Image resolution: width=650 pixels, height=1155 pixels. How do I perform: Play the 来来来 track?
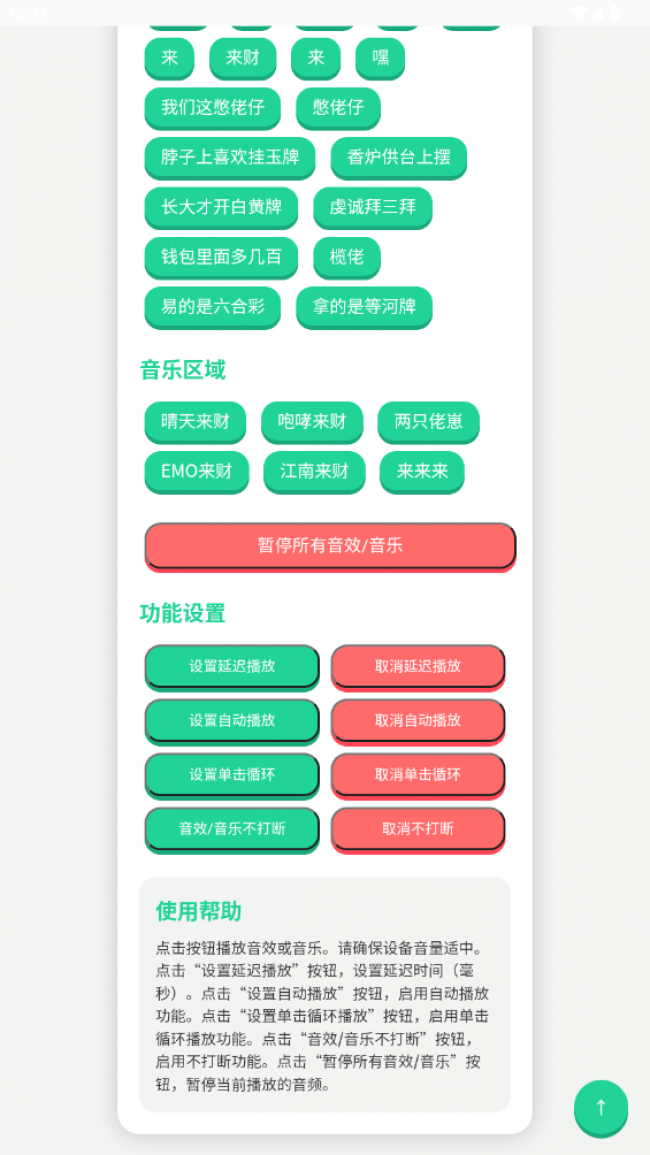422,470
